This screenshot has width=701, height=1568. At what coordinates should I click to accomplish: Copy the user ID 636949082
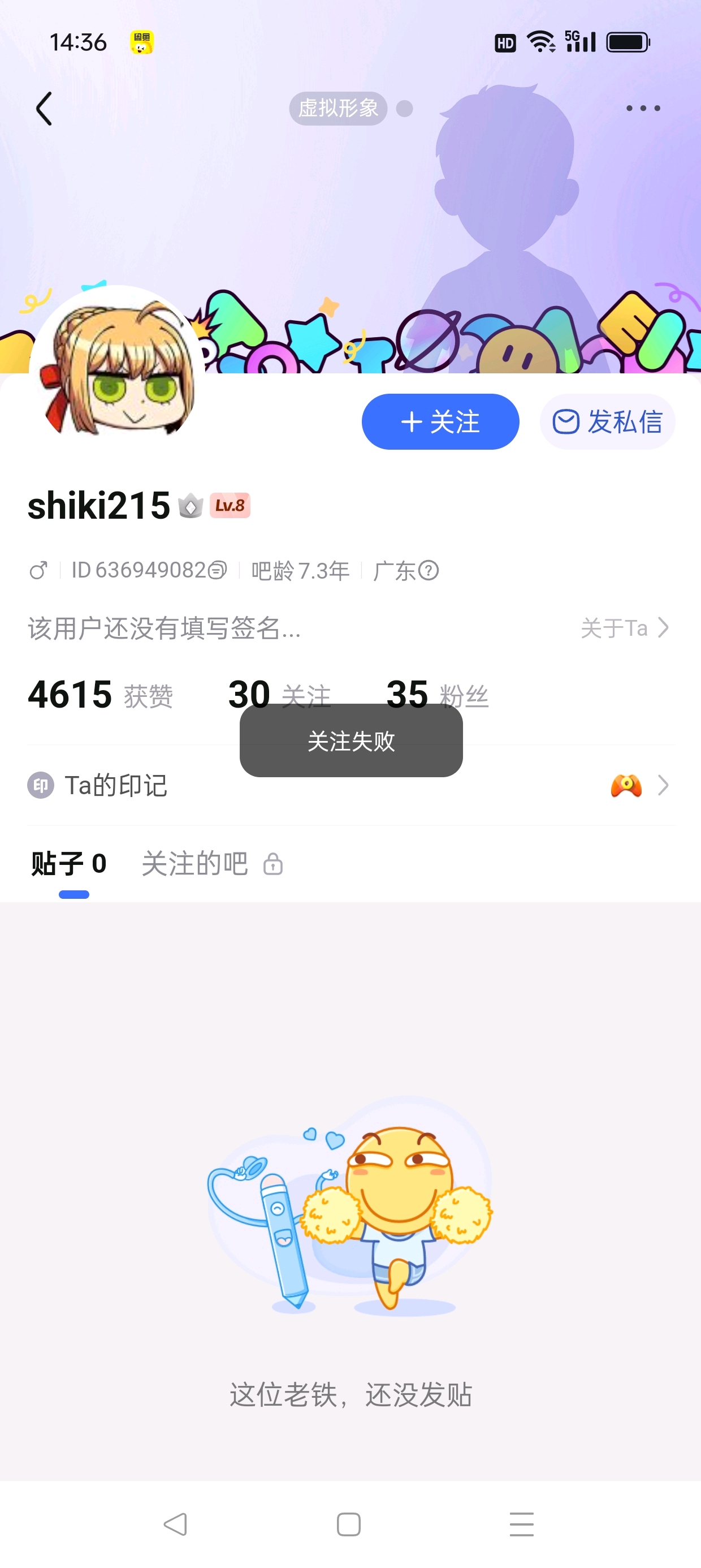tap(217, 570)
